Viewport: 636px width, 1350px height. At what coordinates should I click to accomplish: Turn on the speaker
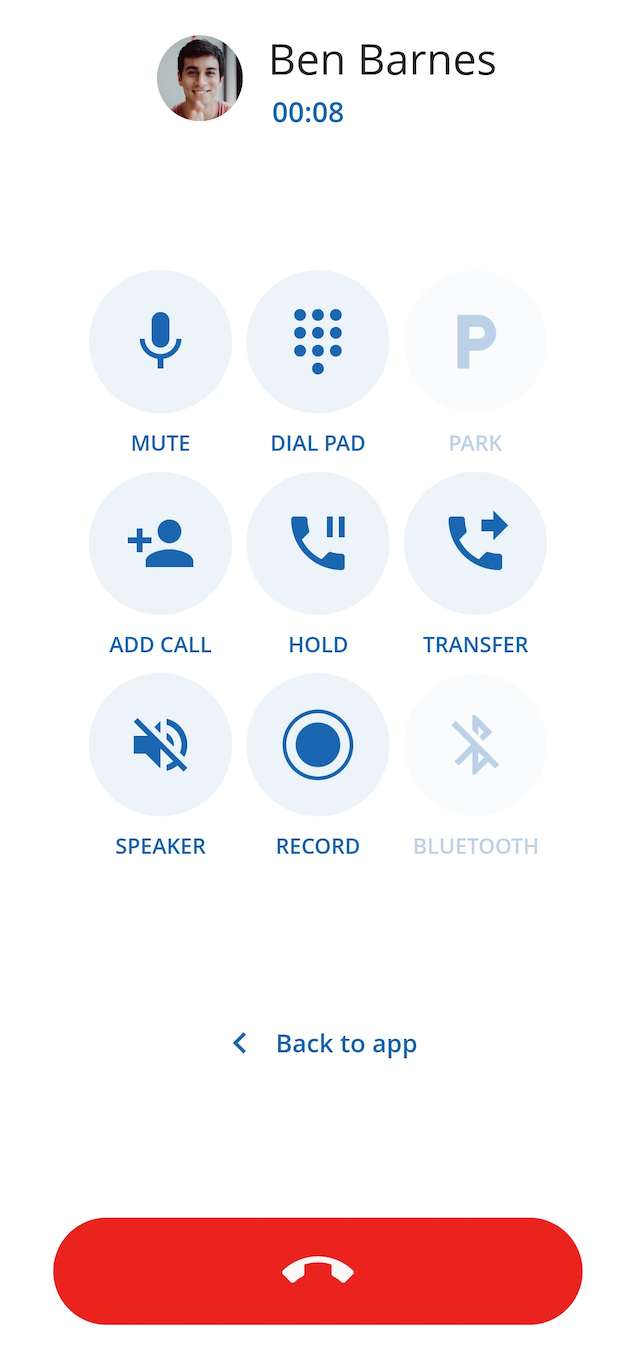[x=160, y=744]
